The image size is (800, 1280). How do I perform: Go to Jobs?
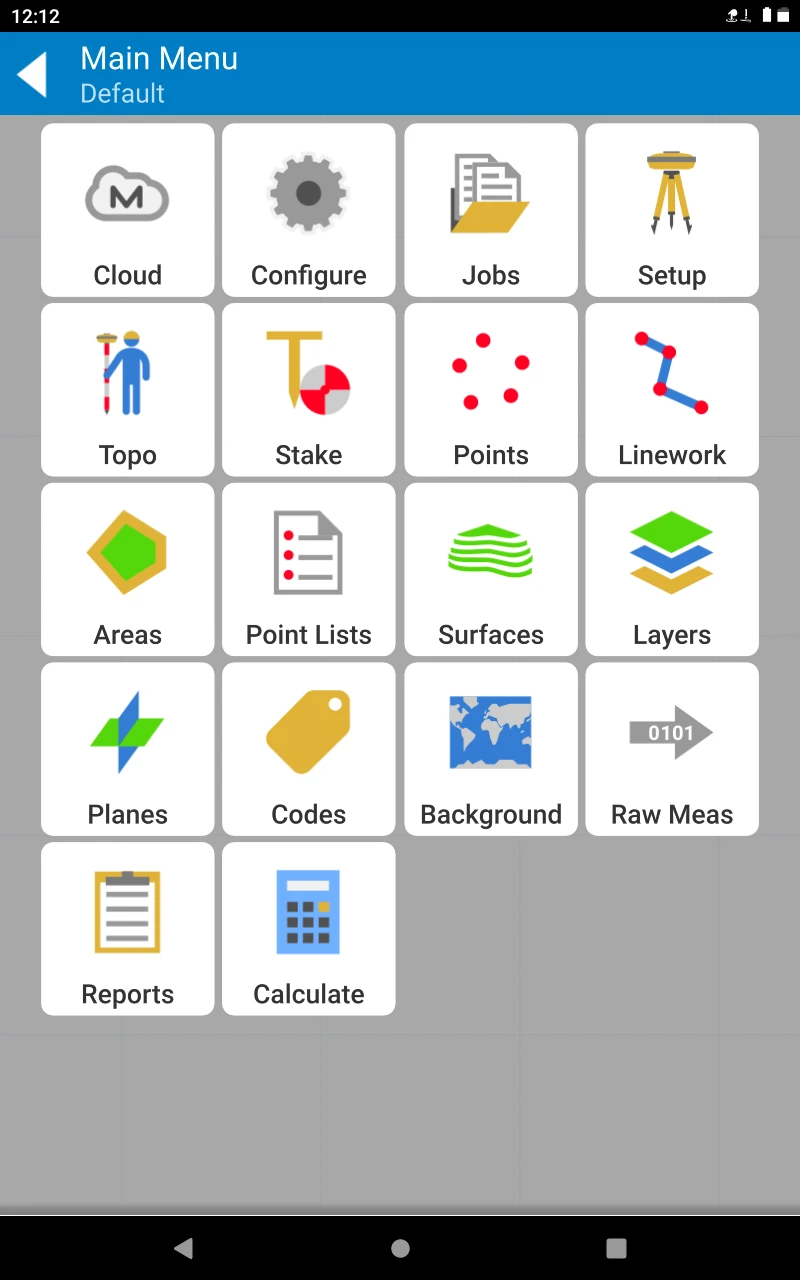pos(491,210)
